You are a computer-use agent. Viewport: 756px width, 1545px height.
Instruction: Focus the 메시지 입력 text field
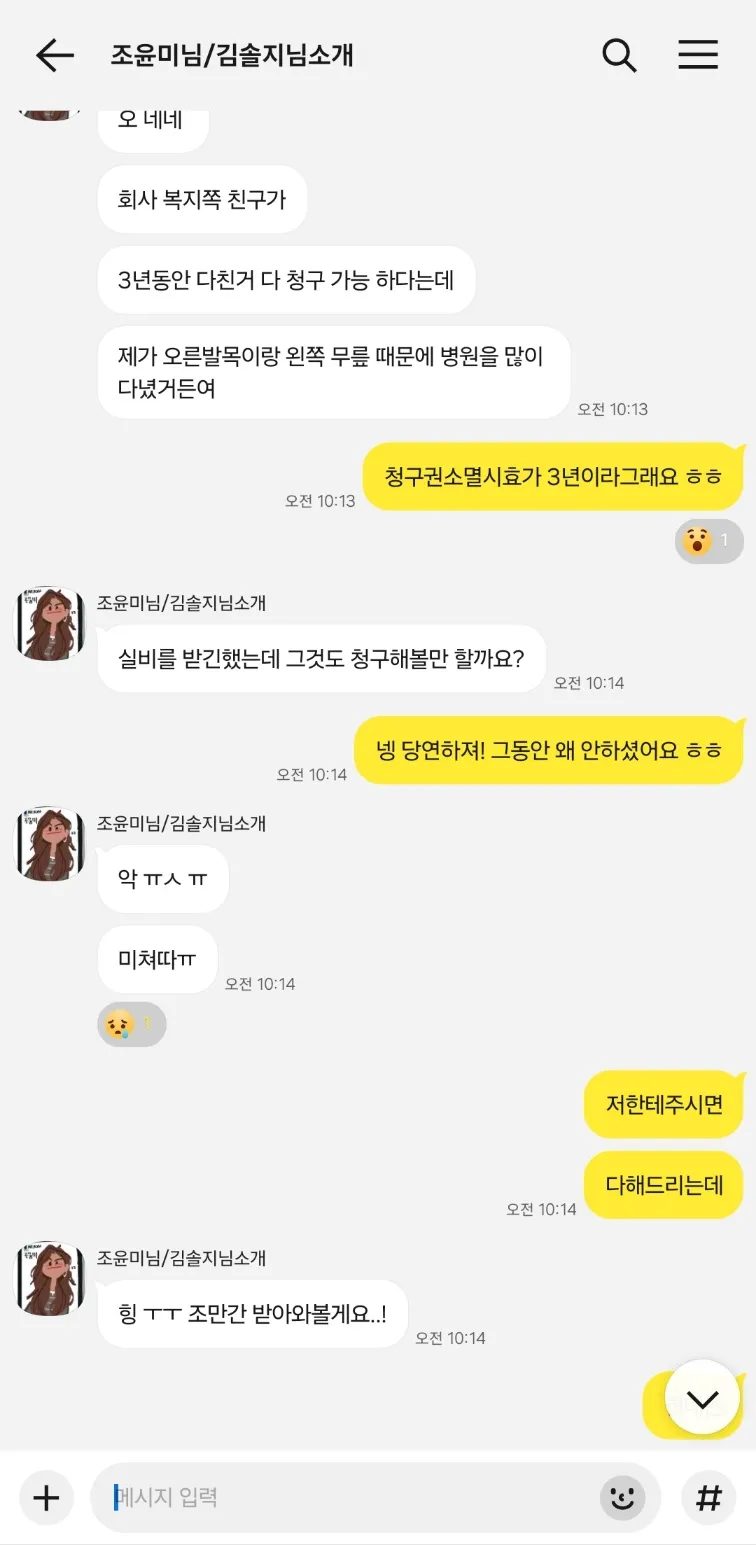350,1497
